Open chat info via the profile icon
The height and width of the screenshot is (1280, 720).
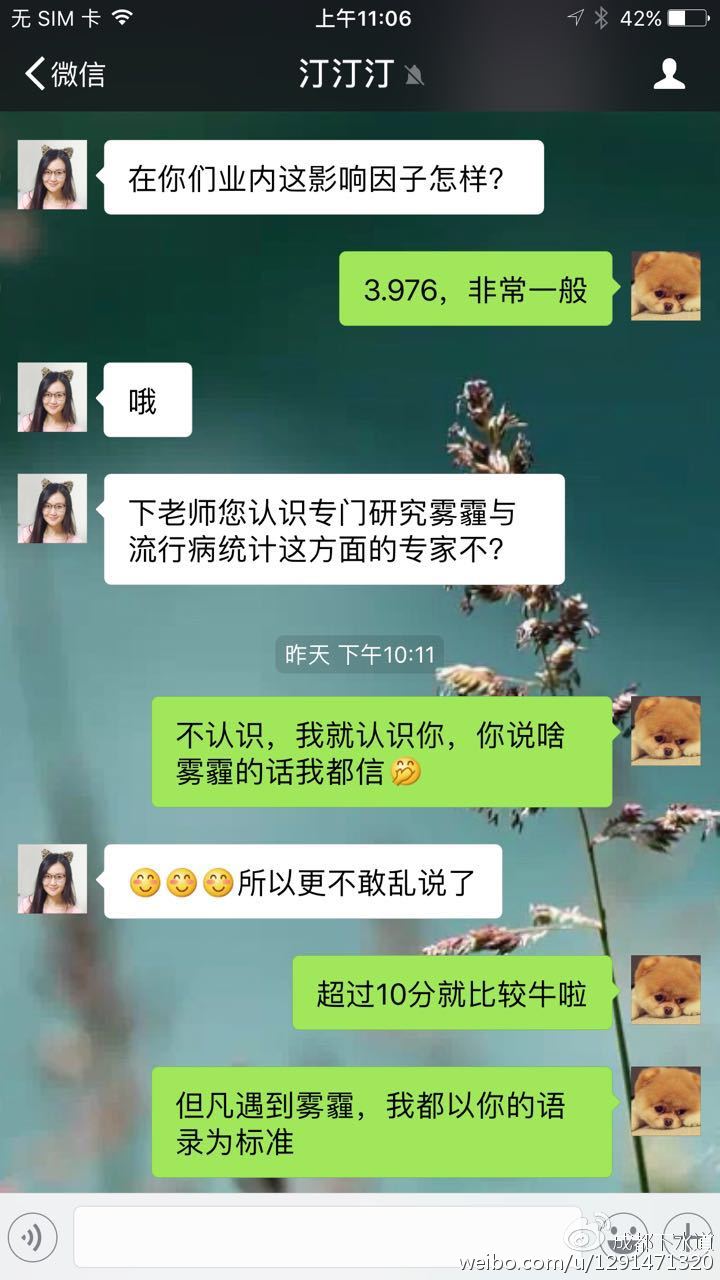[x=669, y=74]
